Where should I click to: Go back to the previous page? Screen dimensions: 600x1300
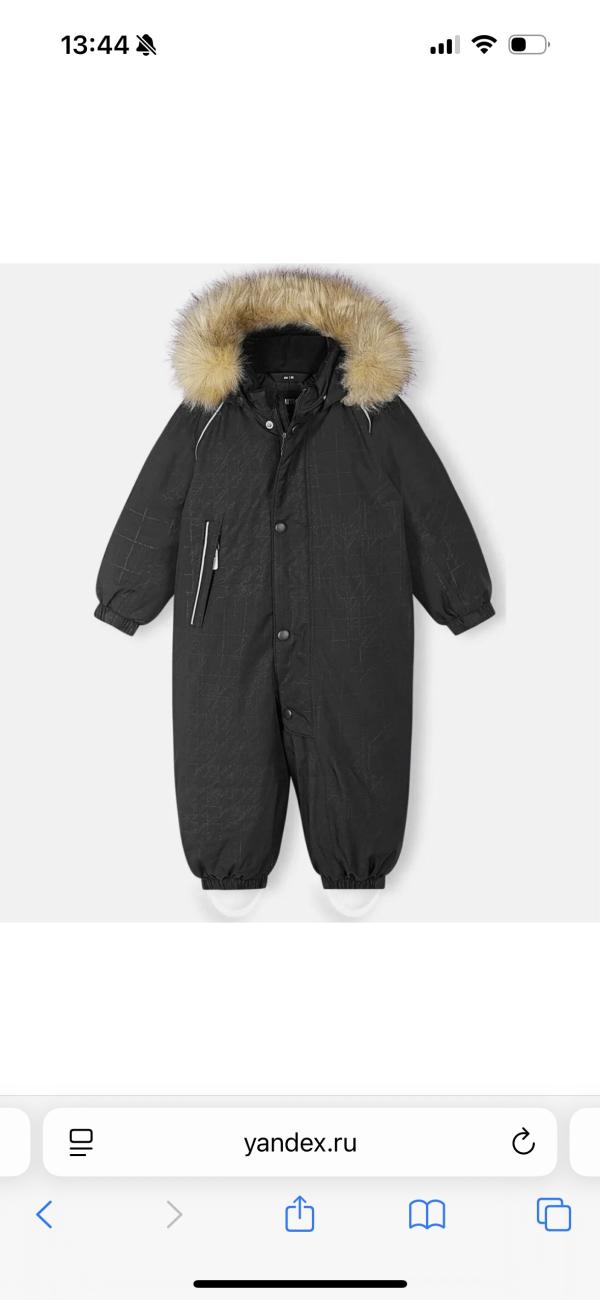pyautogui.click(x=44, y=1215)
